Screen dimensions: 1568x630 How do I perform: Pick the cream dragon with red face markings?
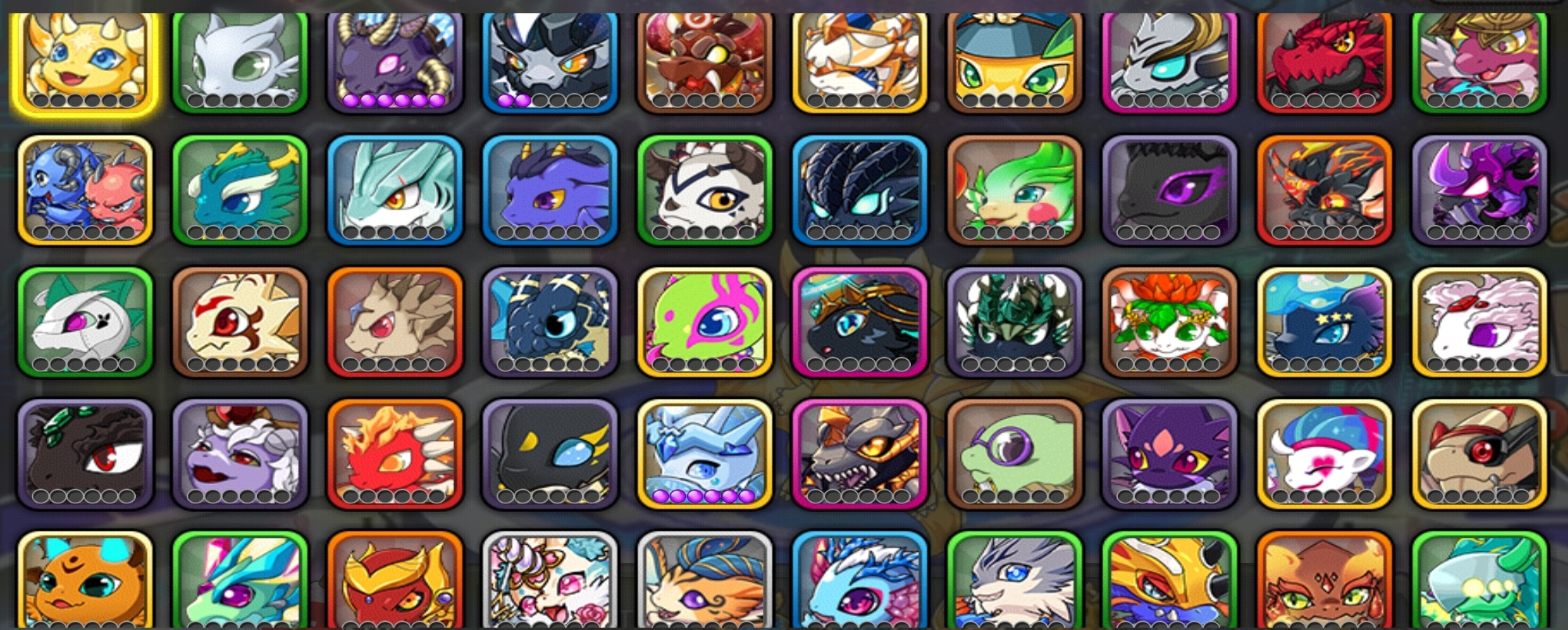[x=240, y=321]
